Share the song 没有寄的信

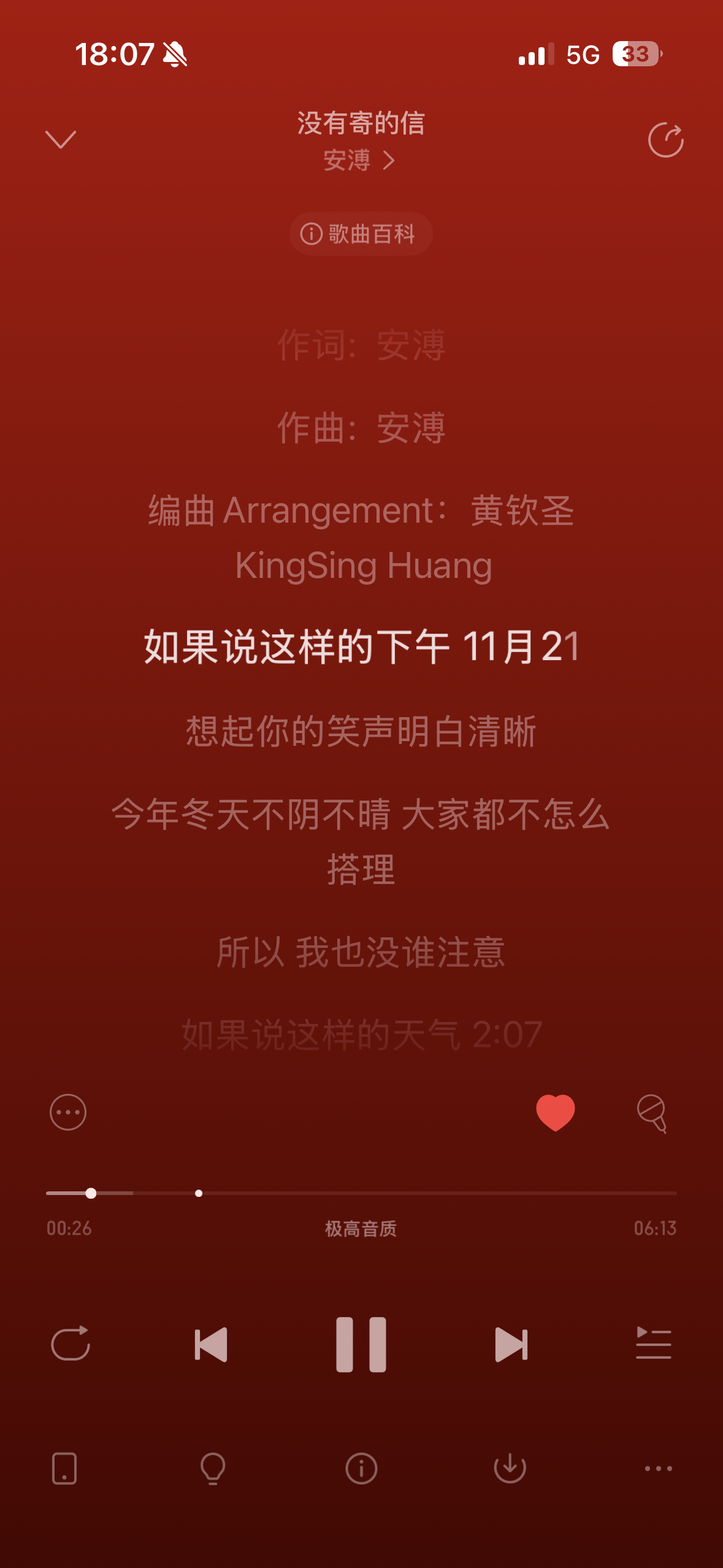tap(665, 140)
